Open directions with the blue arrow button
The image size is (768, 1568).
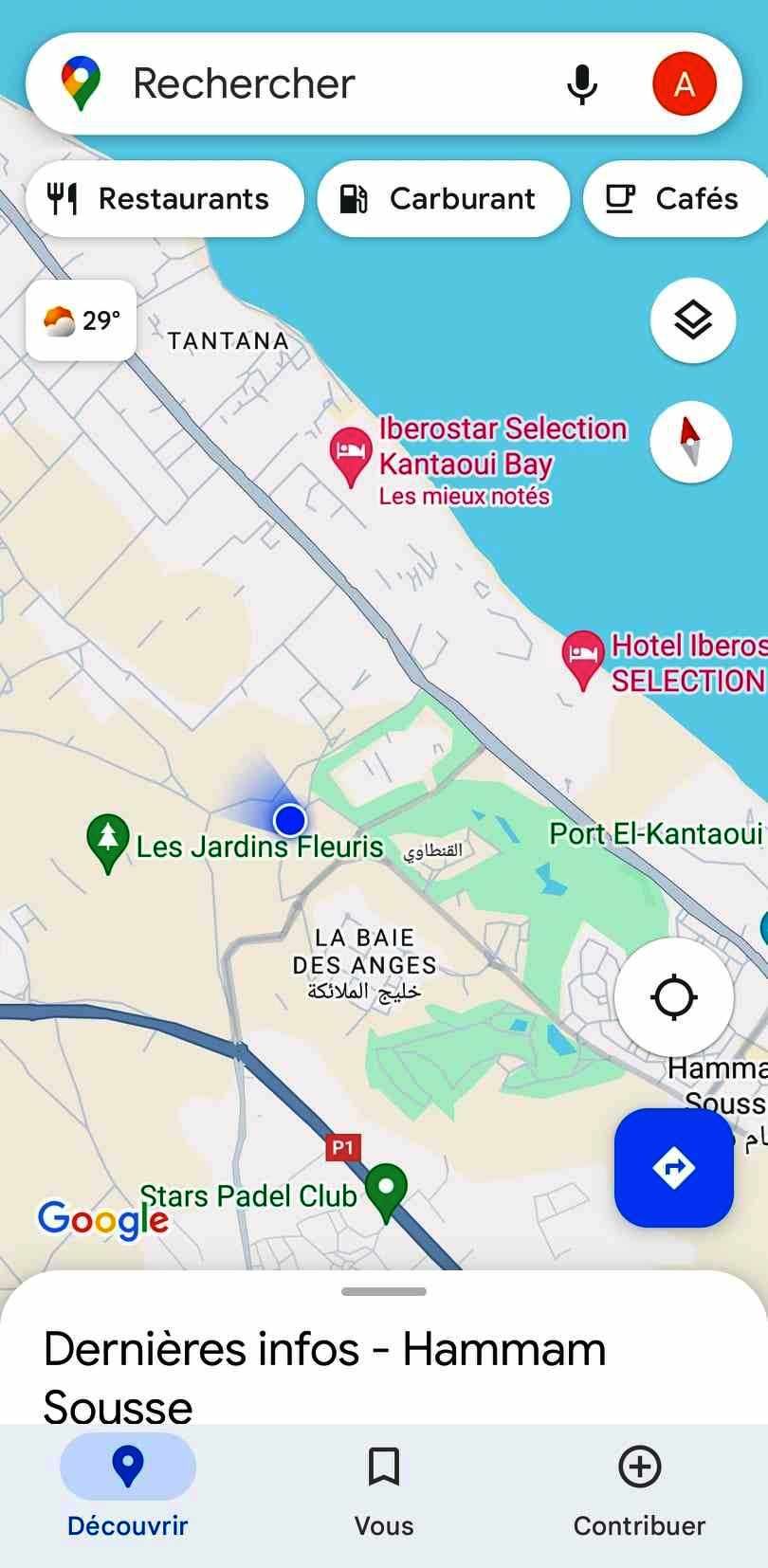(x=674, y=1168)
